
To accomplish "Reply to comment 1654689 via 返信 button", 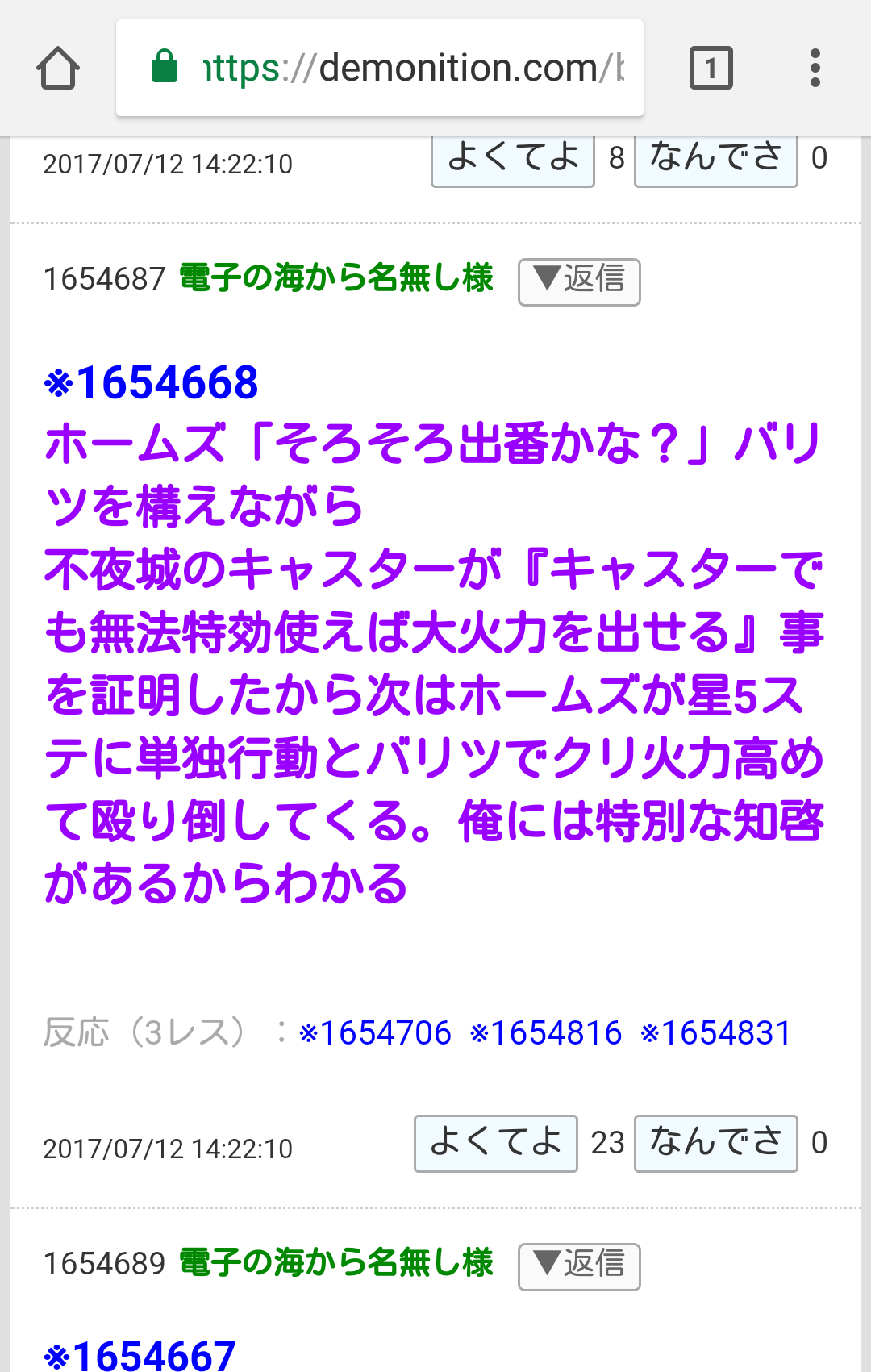I will click(579, 1266).
